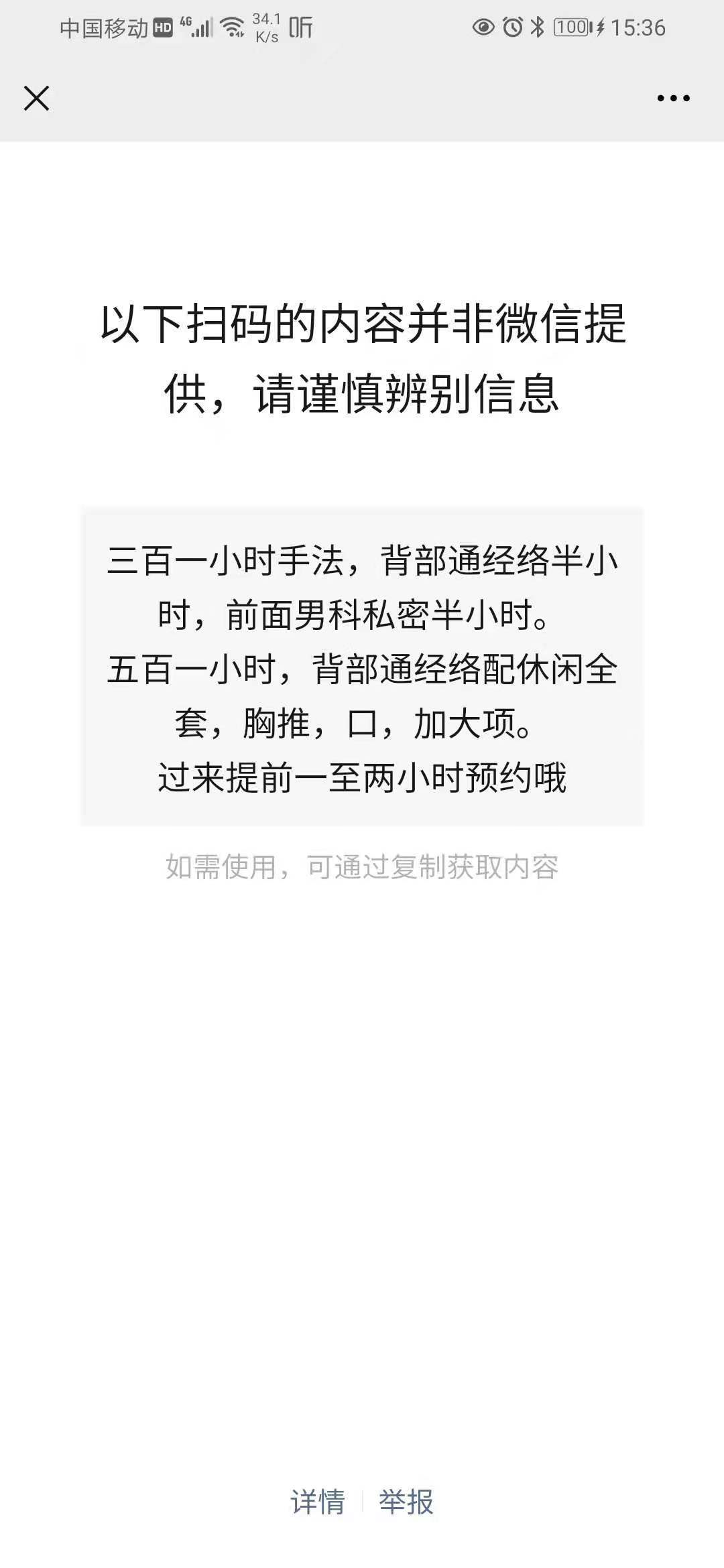Close the scanned content page
Screen dimensions: 724x1568
(36, 99)
